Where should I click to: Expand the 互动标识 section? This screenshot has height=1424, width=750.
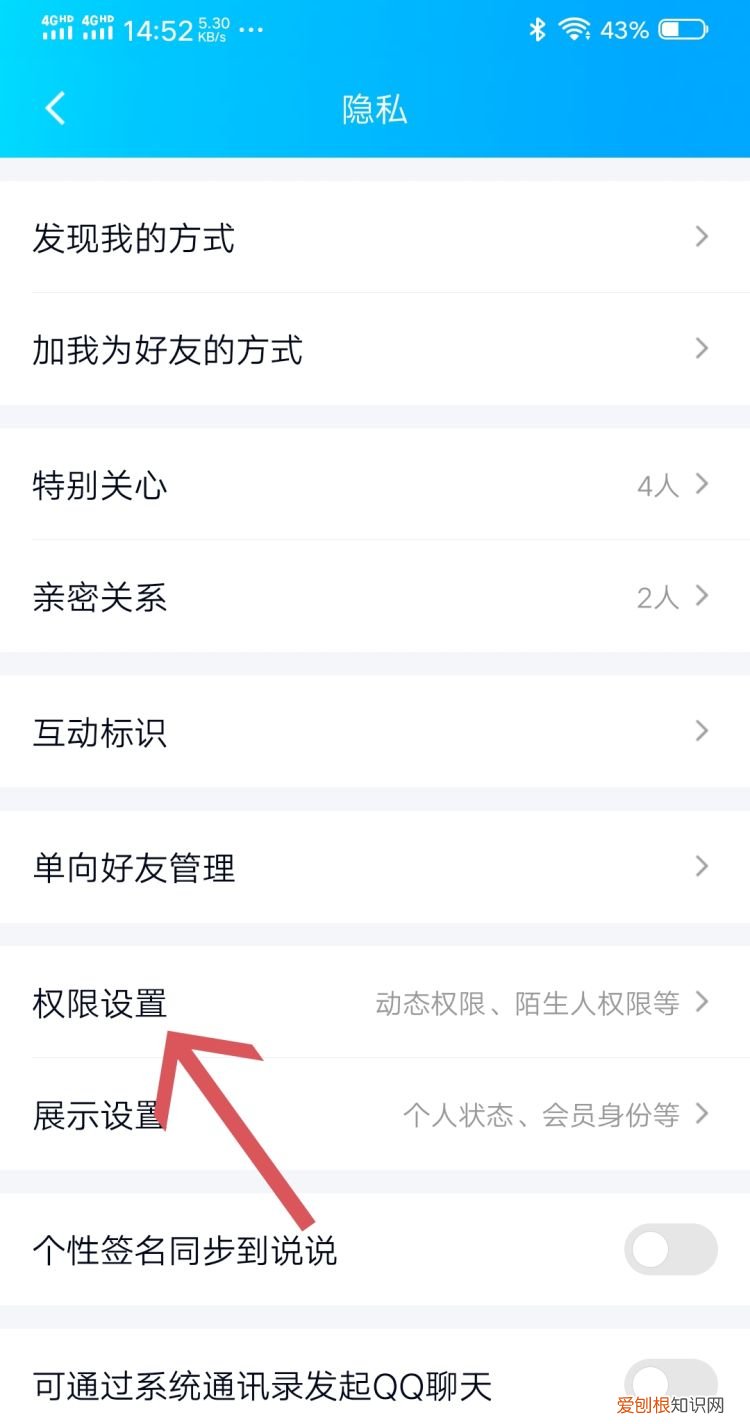tap(375, 732)
